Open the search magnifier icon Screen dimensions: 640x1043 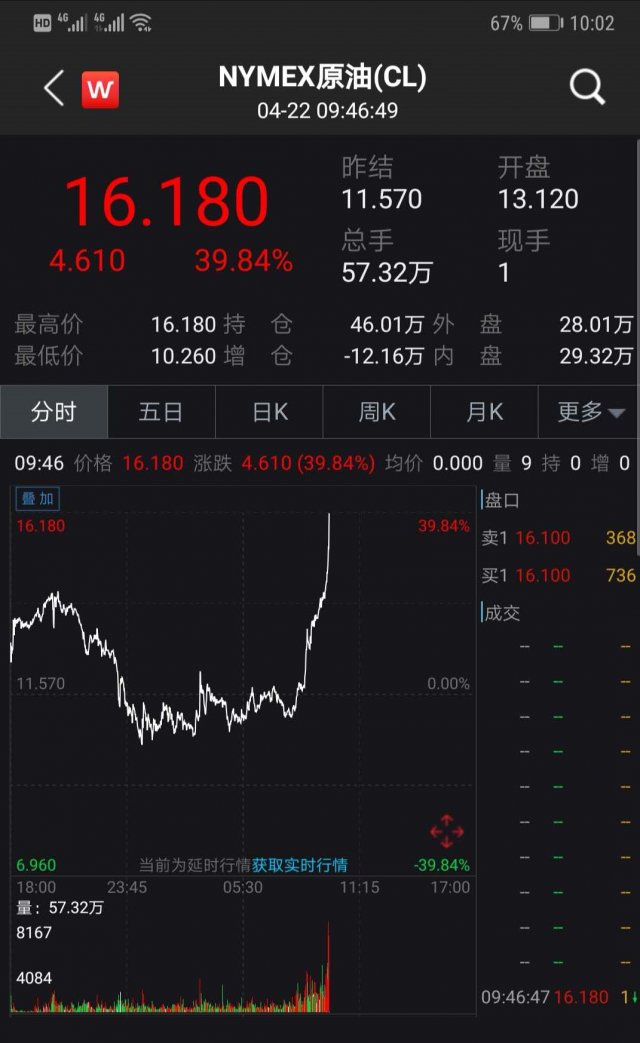point(587,87)
